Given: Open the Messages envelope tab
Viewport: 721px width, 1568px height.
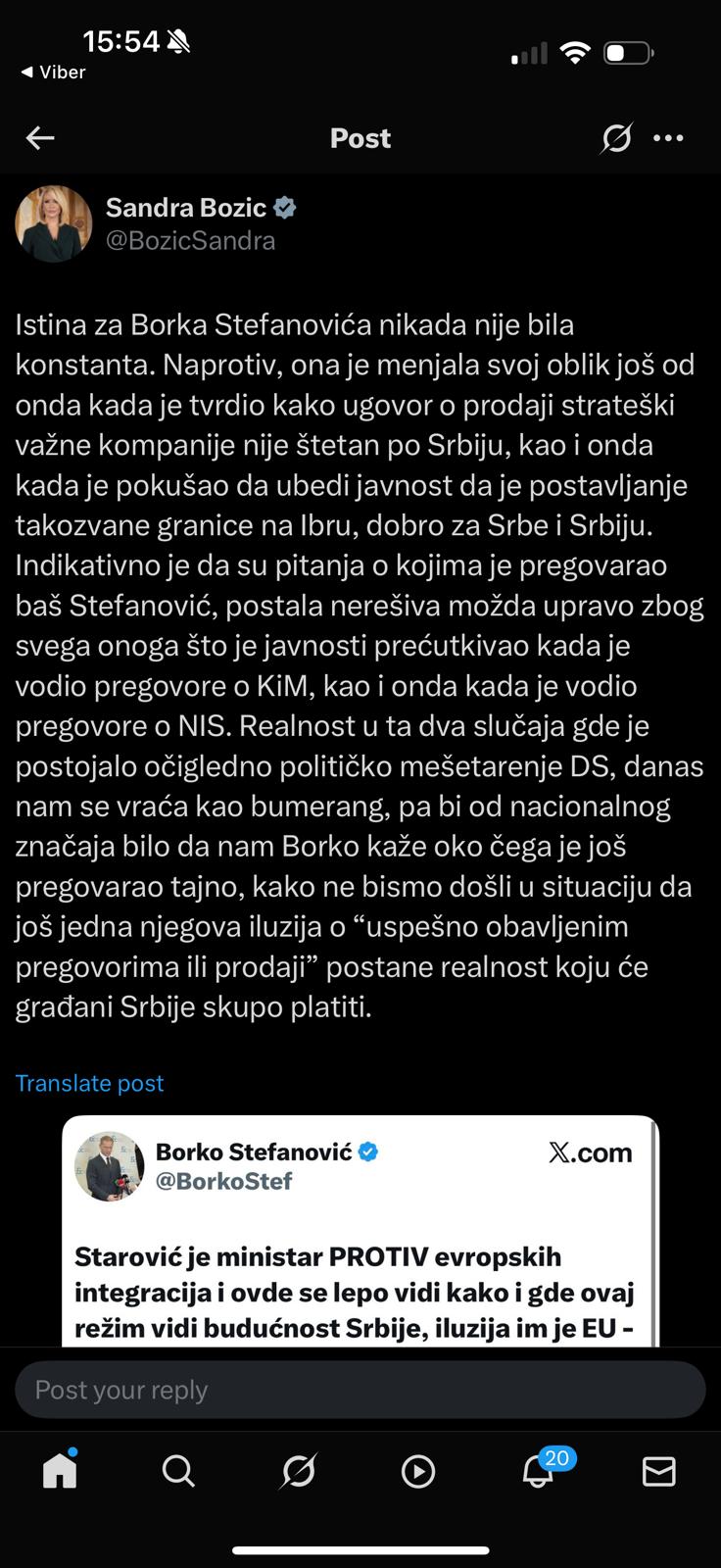Looking at the screenshot, I should point(658,1471).
